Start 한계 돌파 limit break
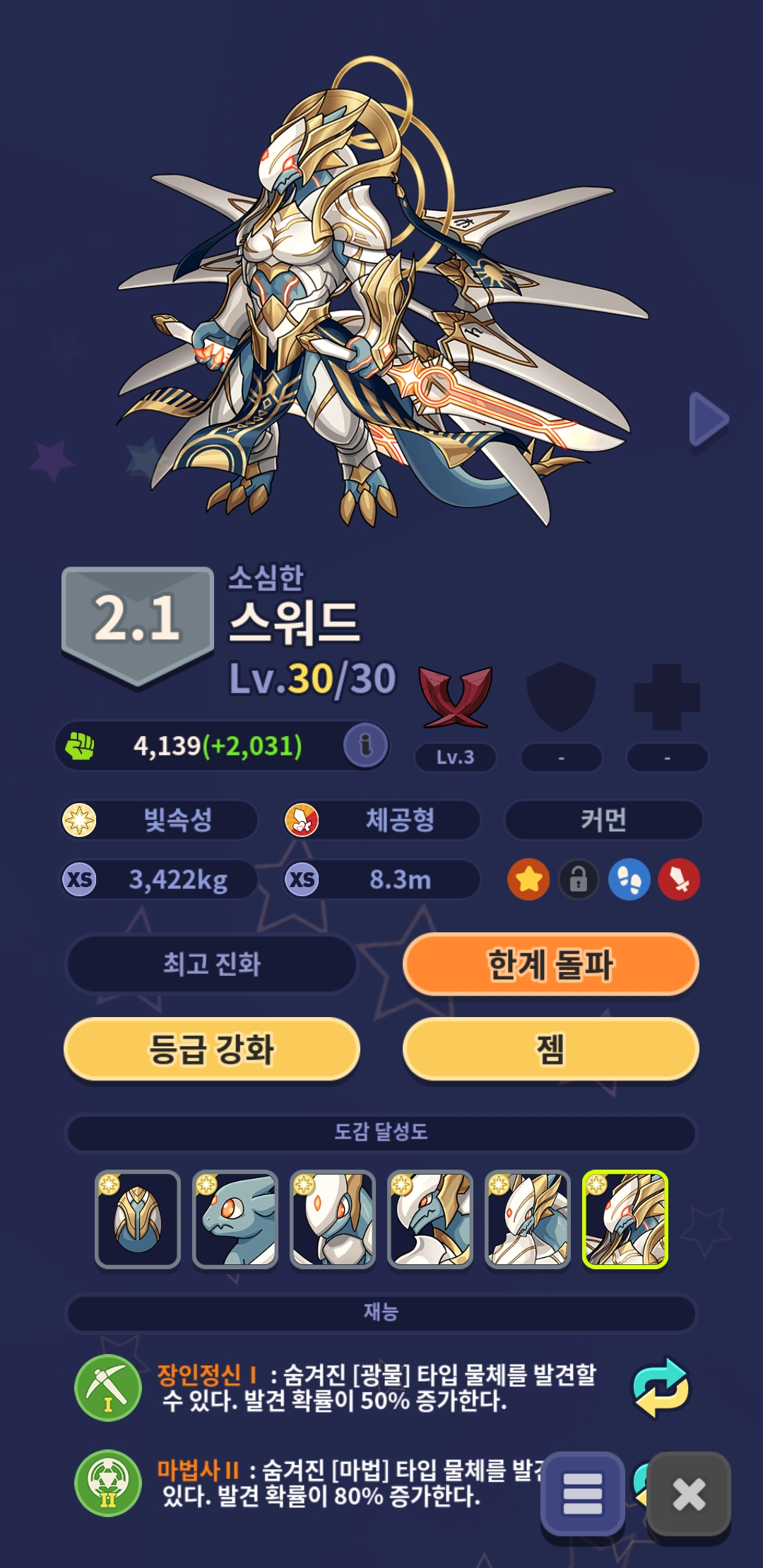This screenshot has height=1568, width=763. point(550,964)
